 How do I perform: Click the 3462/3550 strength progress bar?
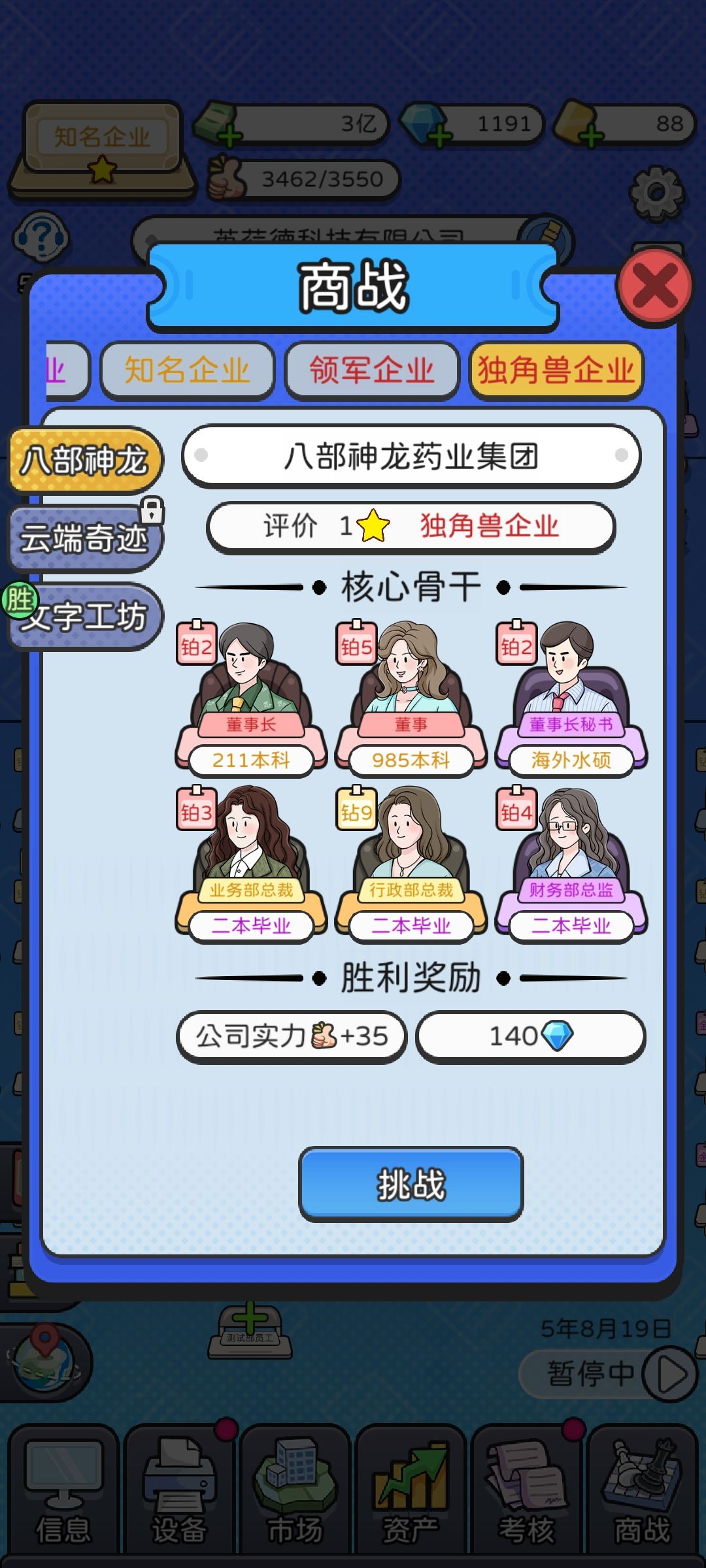304,178
